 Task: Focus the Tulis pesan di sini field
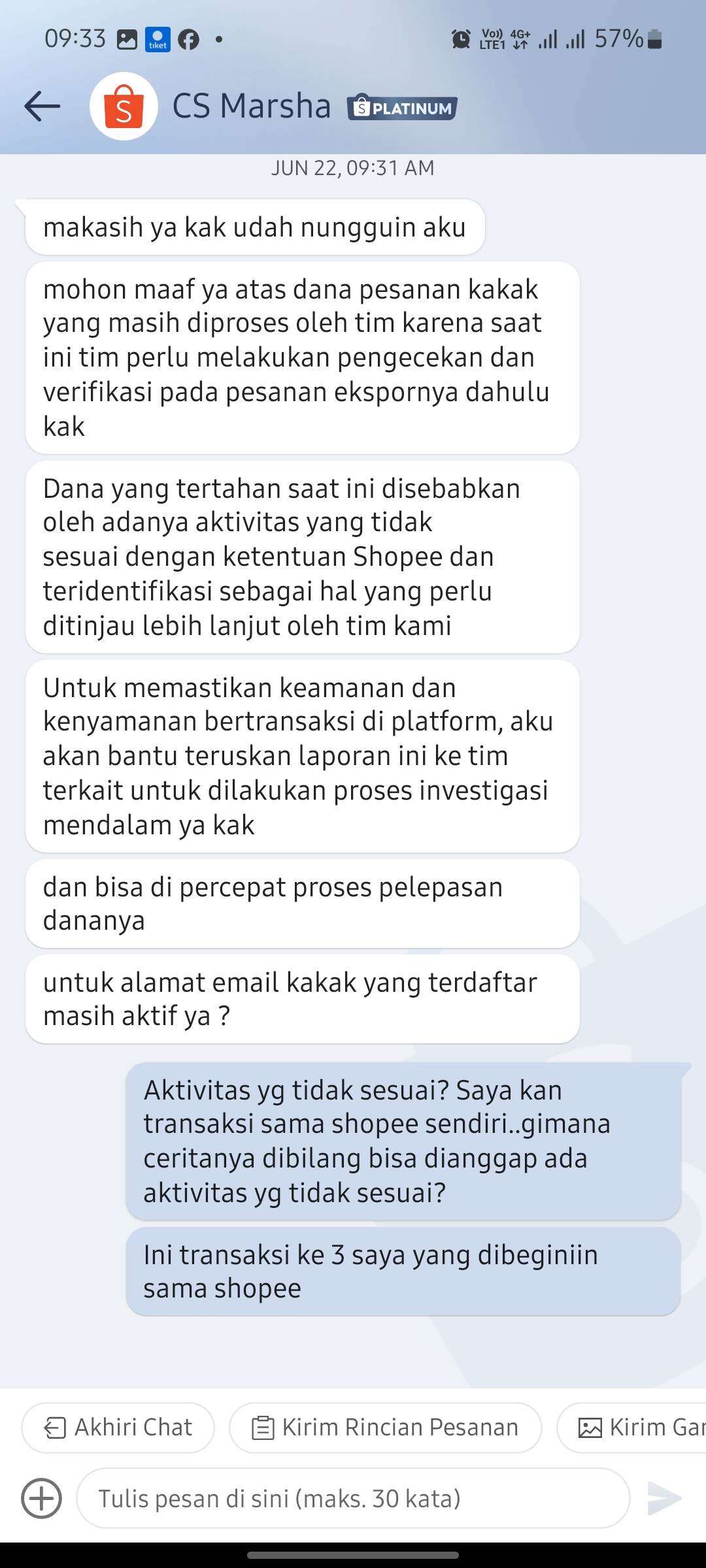coord(353,1498)
